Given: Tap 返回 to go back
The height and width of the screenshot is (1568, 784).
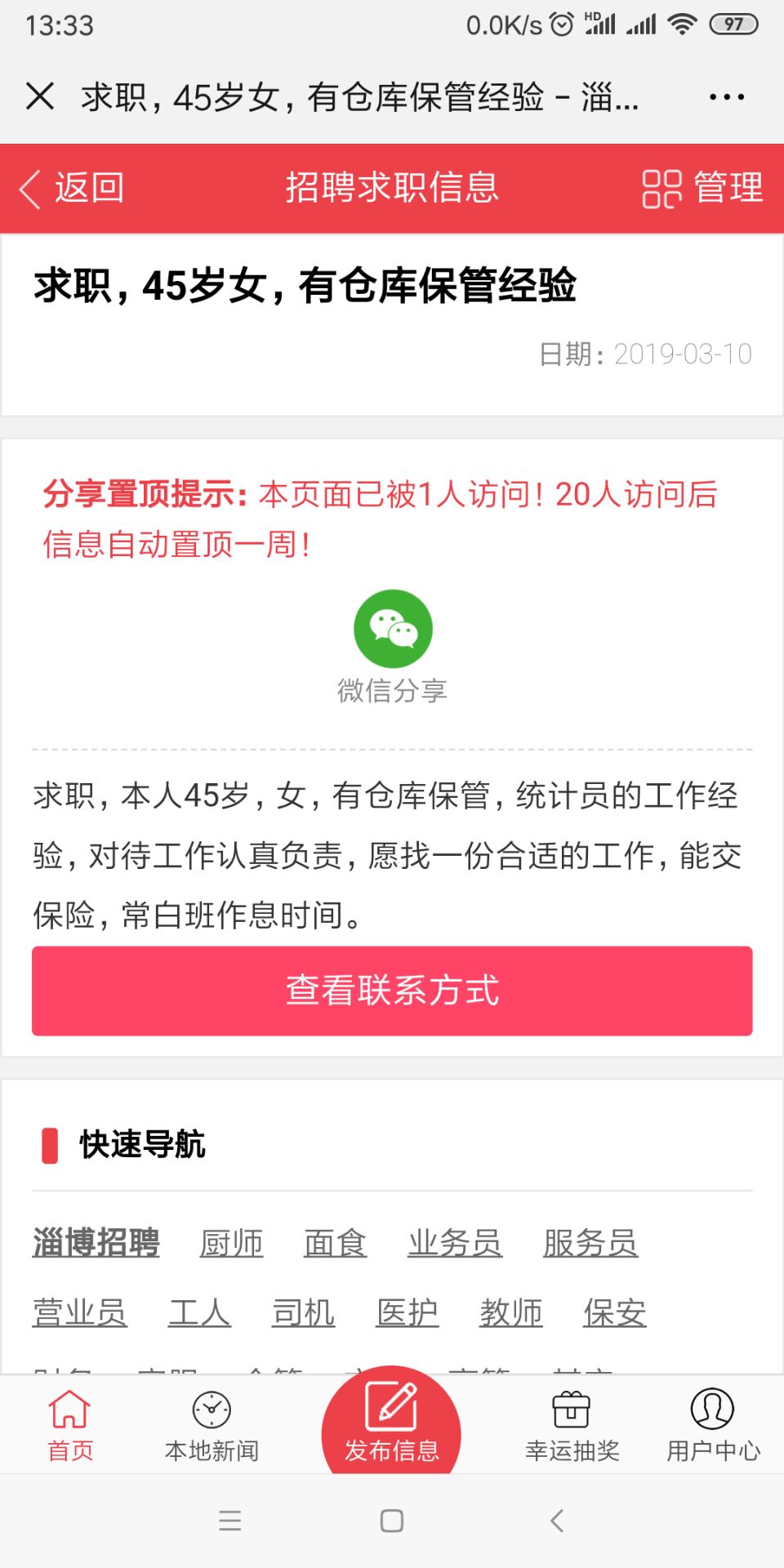Looking at the screenshot, I should [73, 188].
